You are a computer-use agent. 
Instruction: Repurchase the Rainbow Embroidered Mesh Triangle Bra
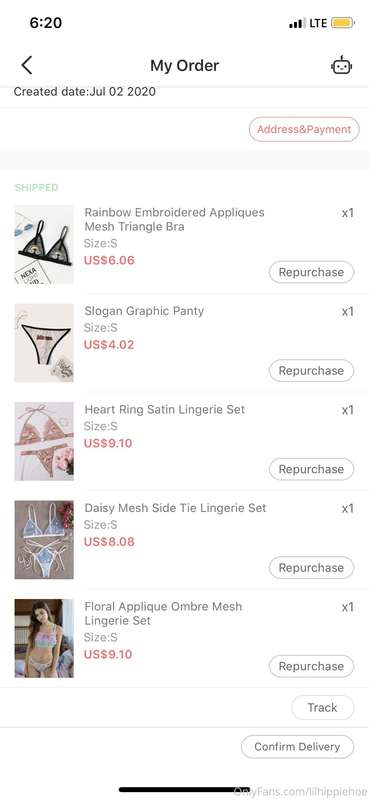[311, 272]
